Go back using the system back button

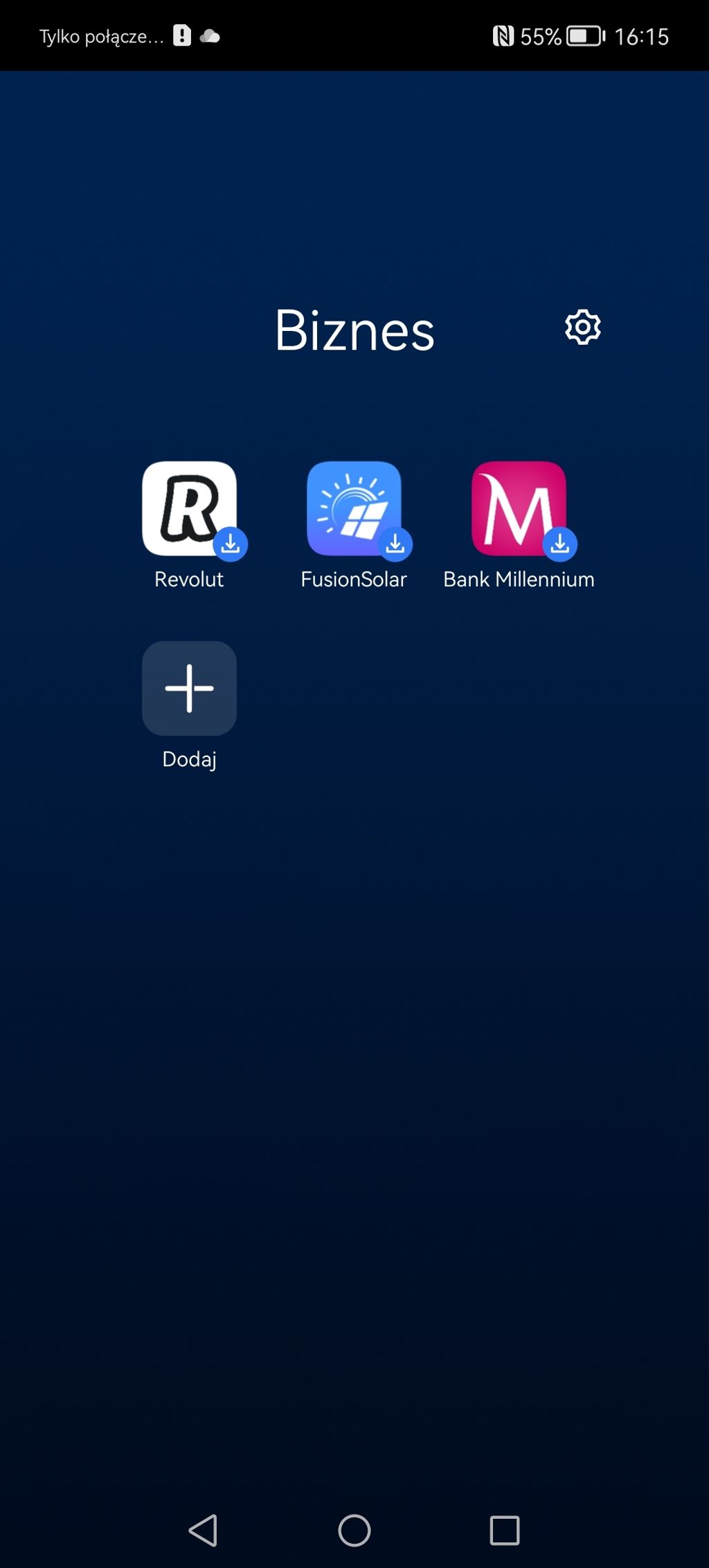coord(204,1530)
